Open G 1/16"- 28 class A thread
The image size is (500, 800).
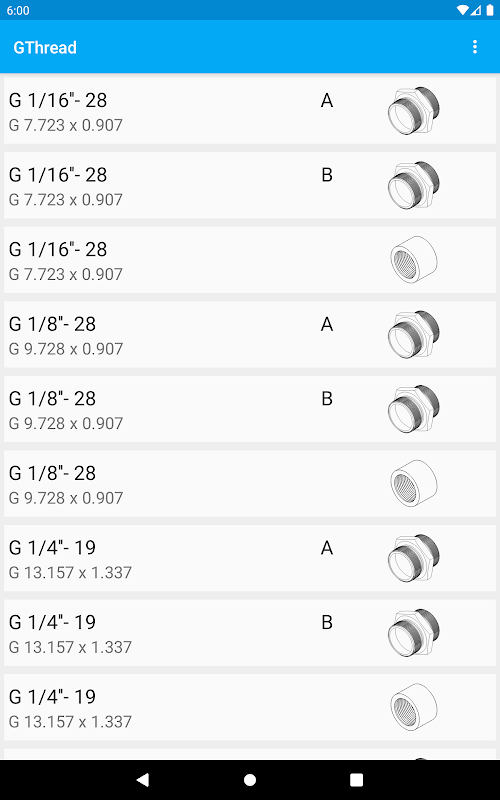pos(250,111)
